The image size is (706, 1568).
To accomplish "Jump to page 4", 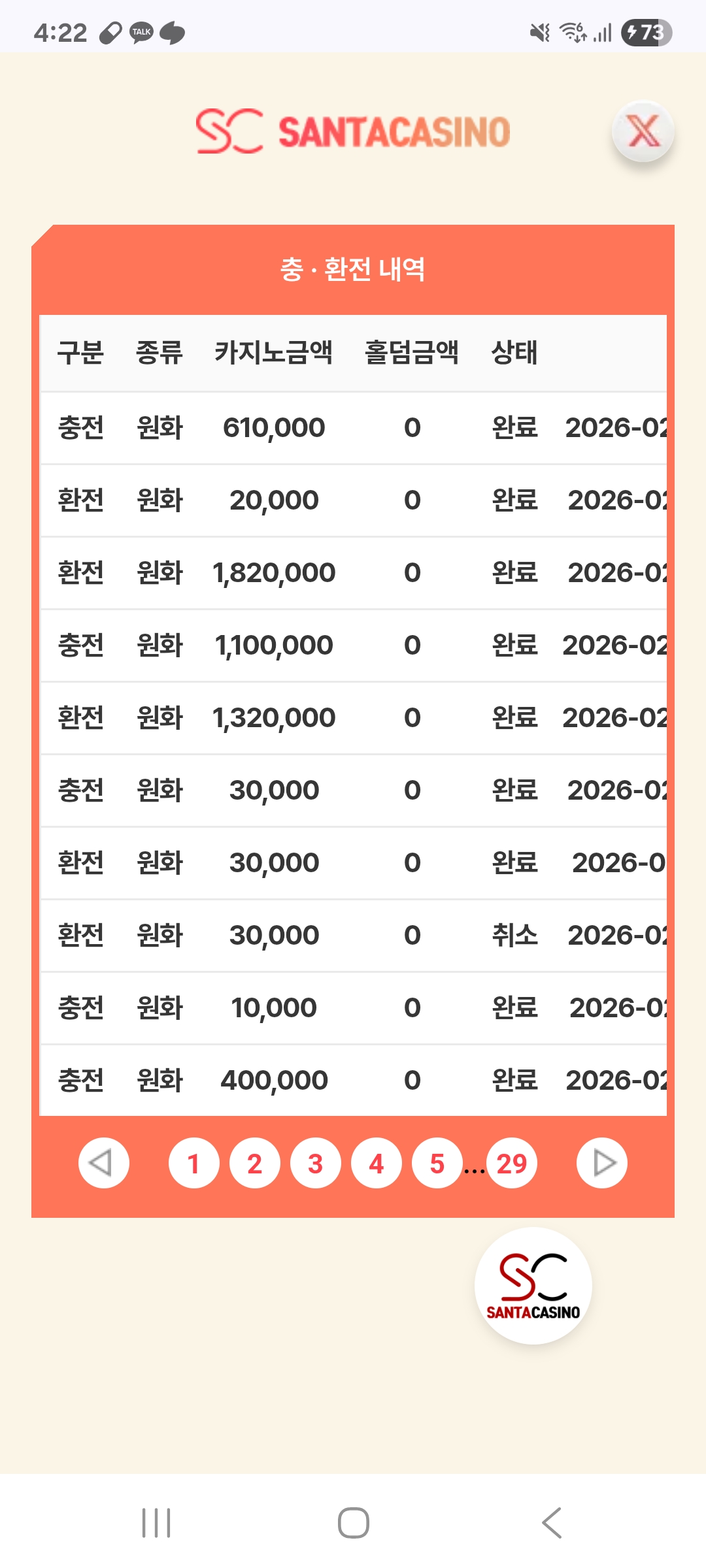I will tap(376, 1164).
